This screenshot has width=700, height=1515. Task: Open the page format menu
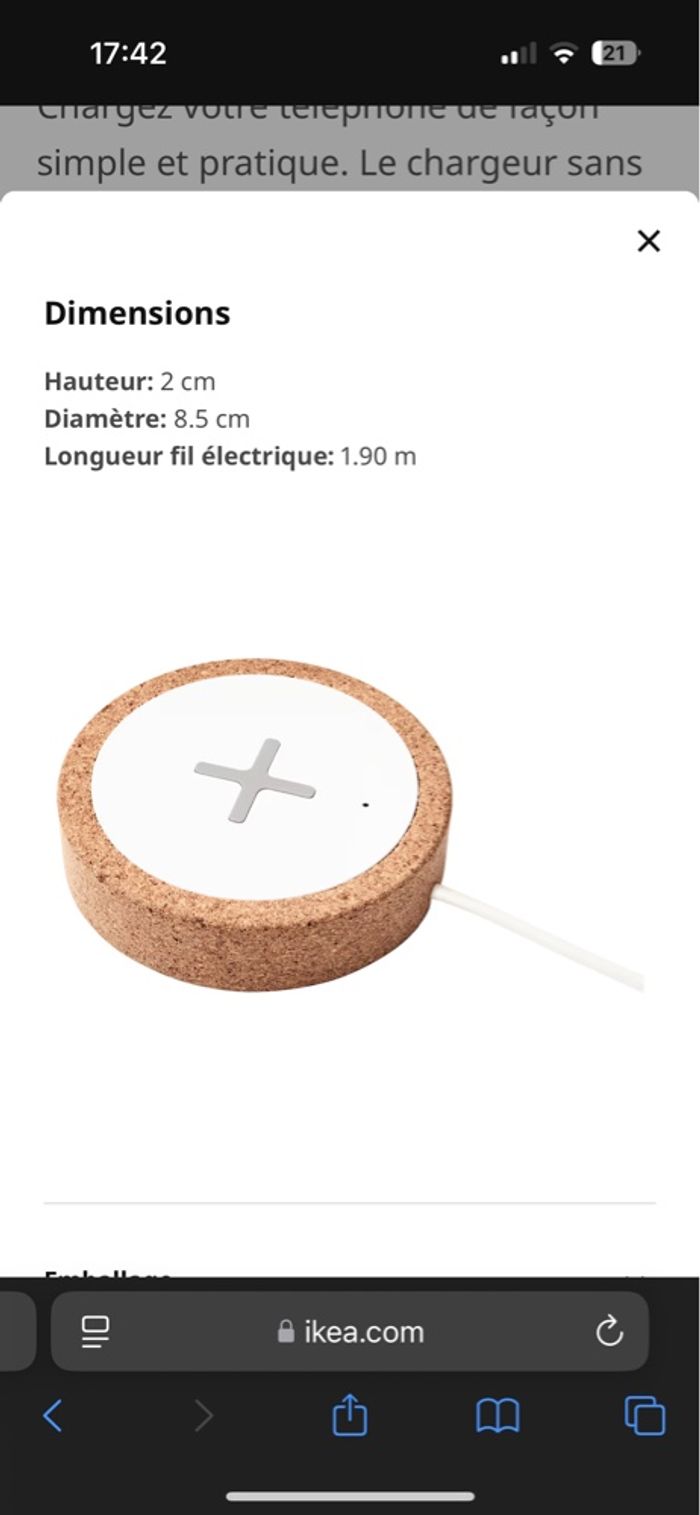click(96, 1331)
